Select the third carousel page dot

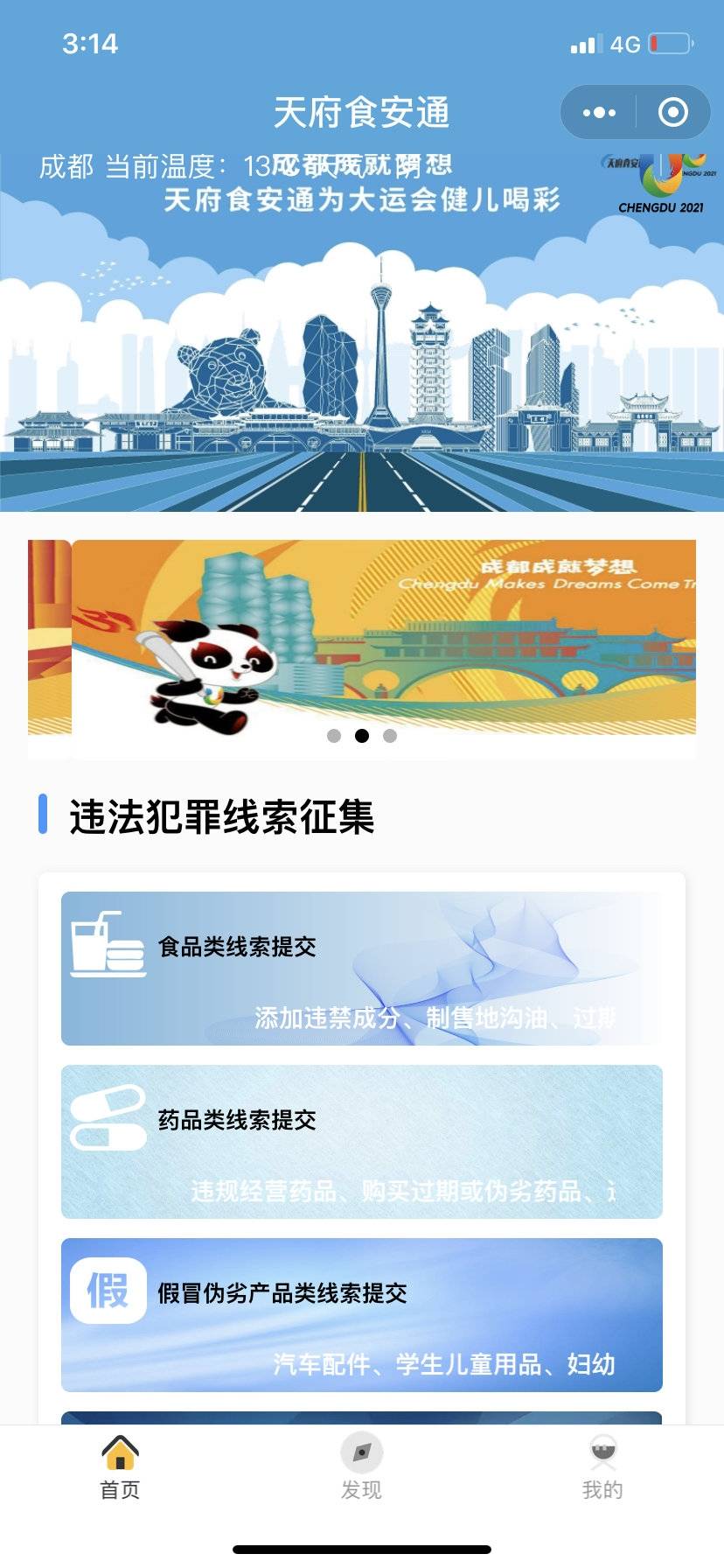click(x=390, y=736)
